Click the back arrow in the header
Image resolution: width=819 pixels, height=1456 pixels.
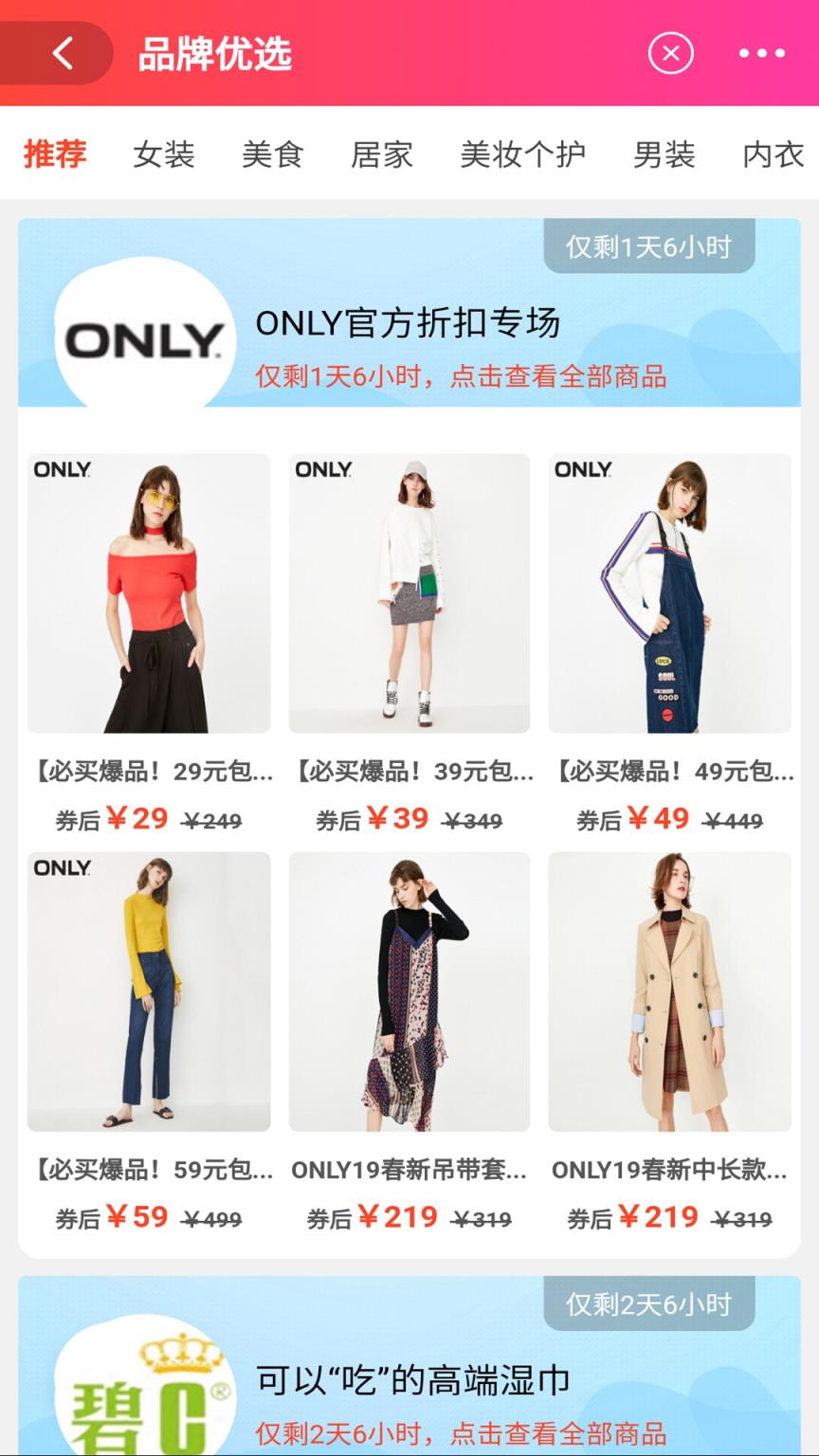click(x=63, y=53)
